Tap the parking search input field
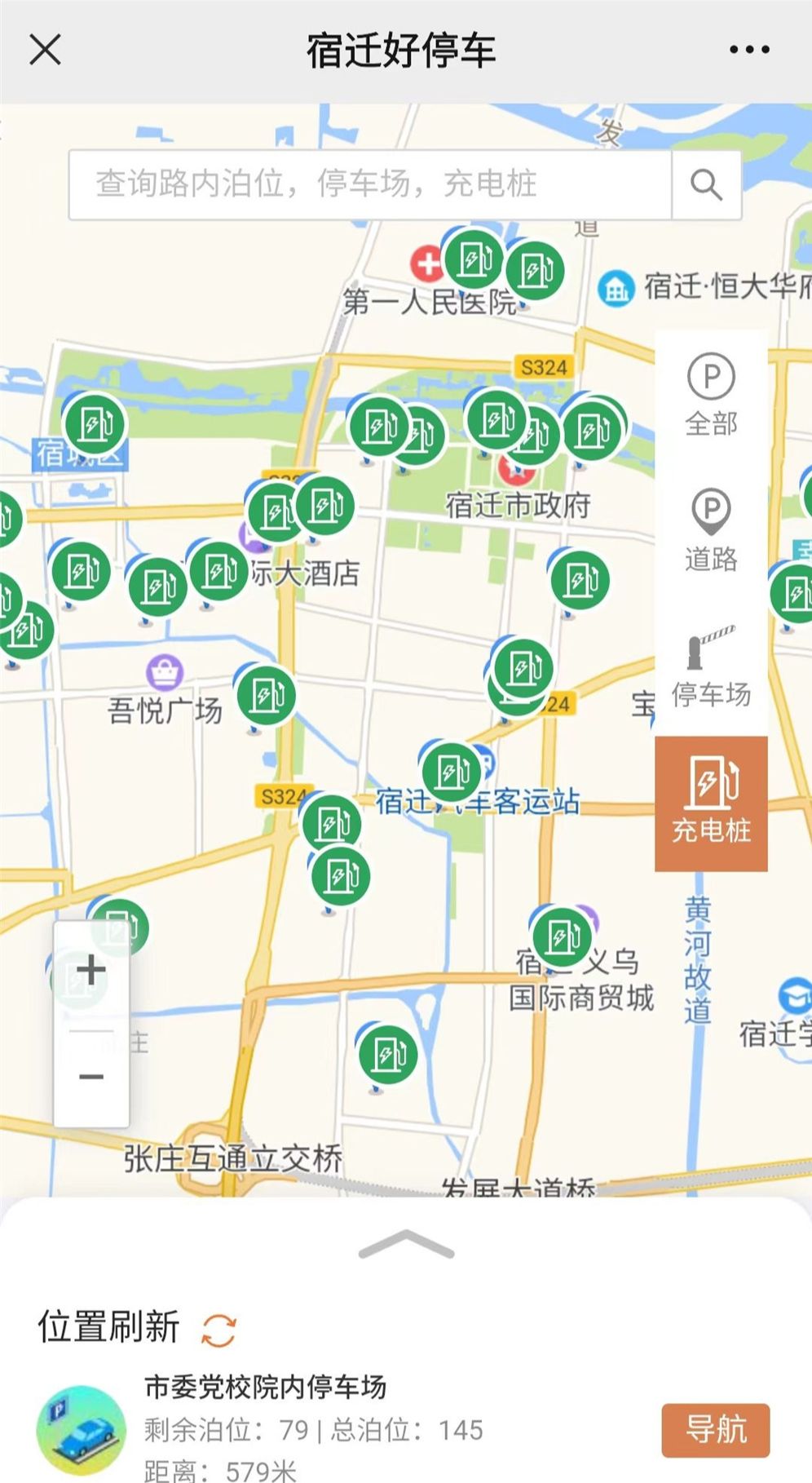This screenshot has height=1483, width=812. coord(371,184)
